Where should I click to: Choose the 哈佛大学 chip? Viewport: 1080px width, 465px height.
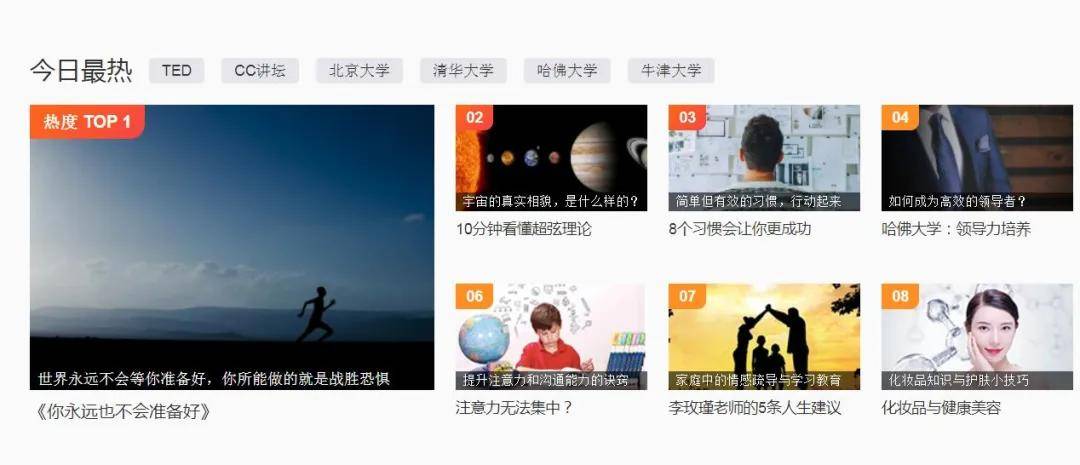567,71
